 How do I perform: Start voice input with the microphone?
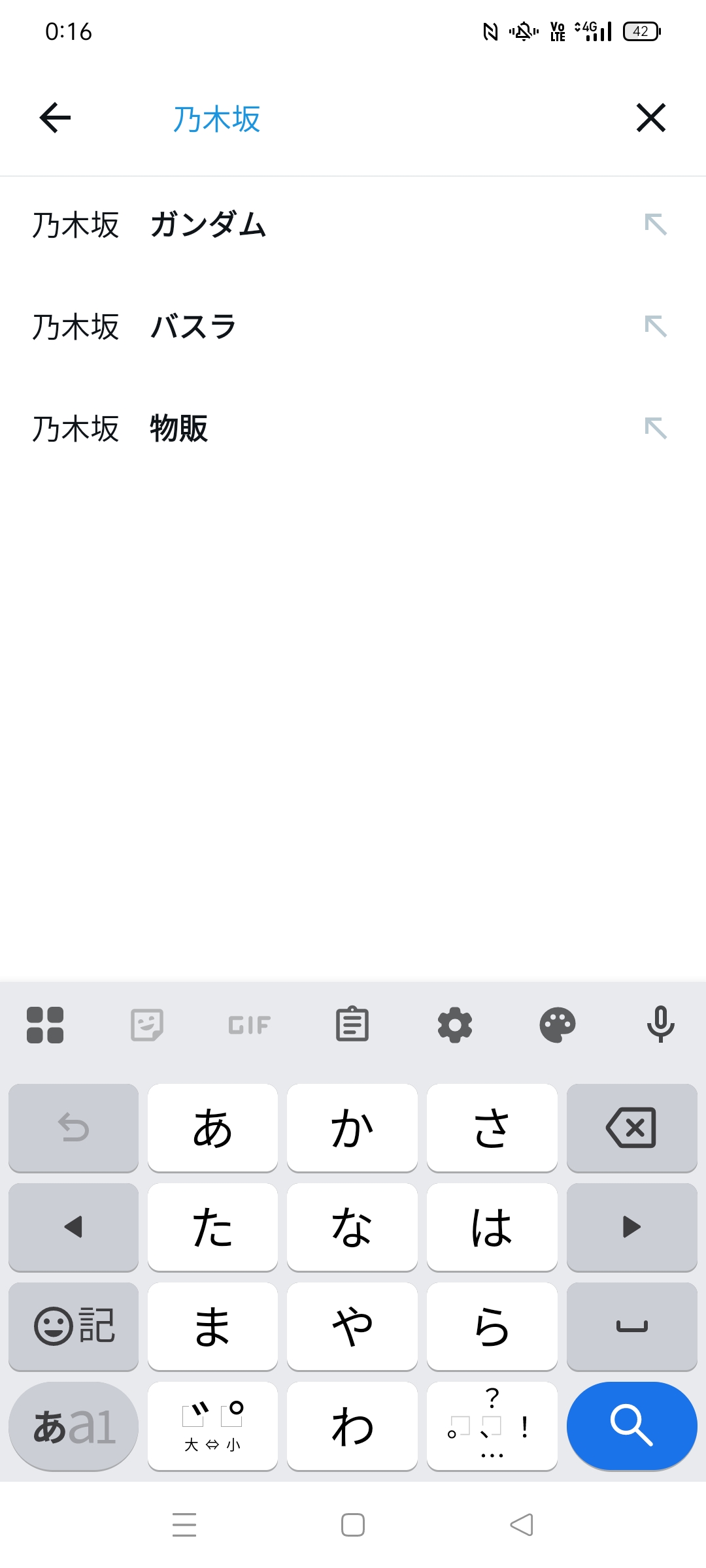[660, 1024]
